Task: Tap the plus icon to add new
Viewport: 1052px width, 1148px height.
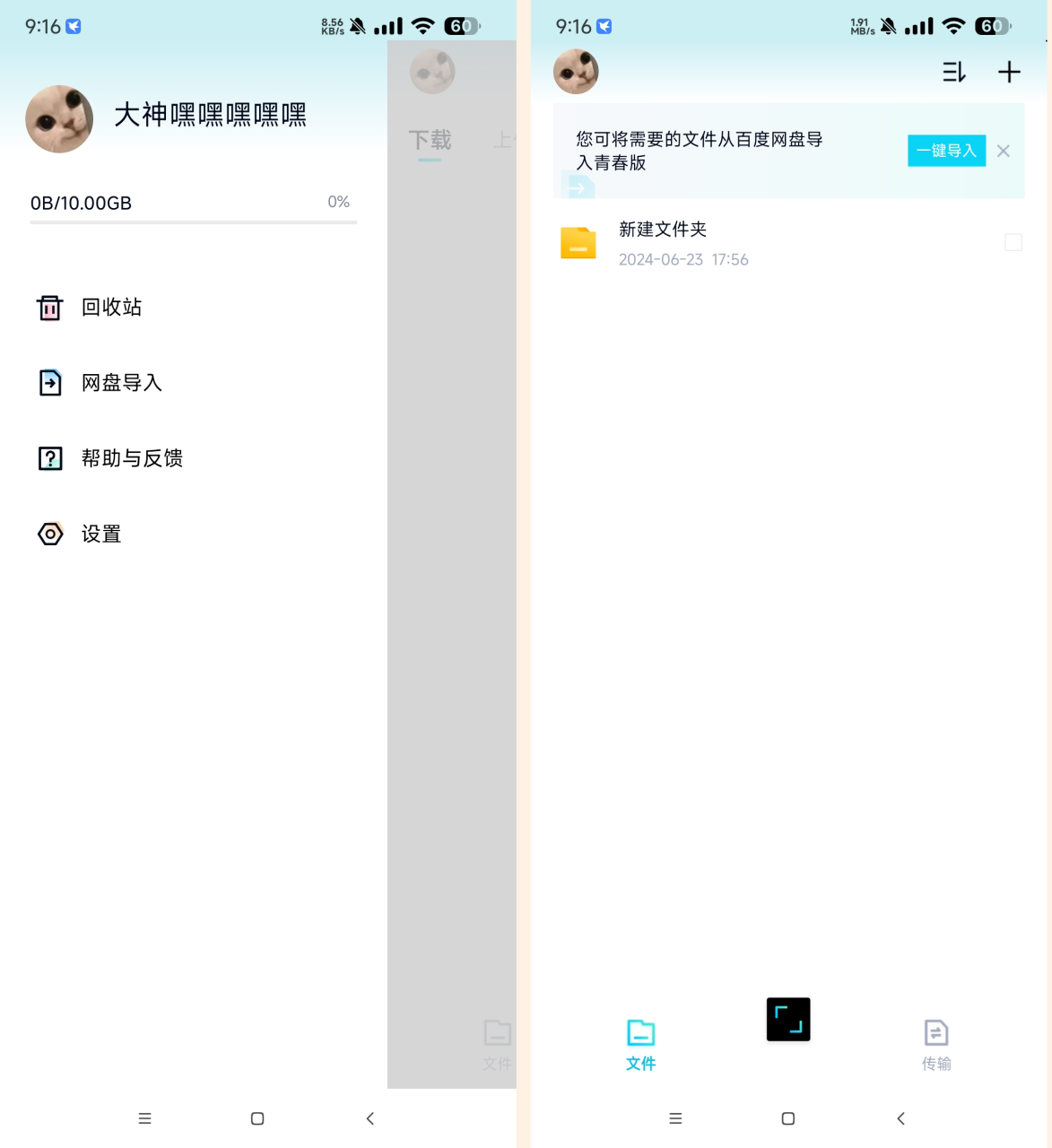Action: [x=1009, y=72]
